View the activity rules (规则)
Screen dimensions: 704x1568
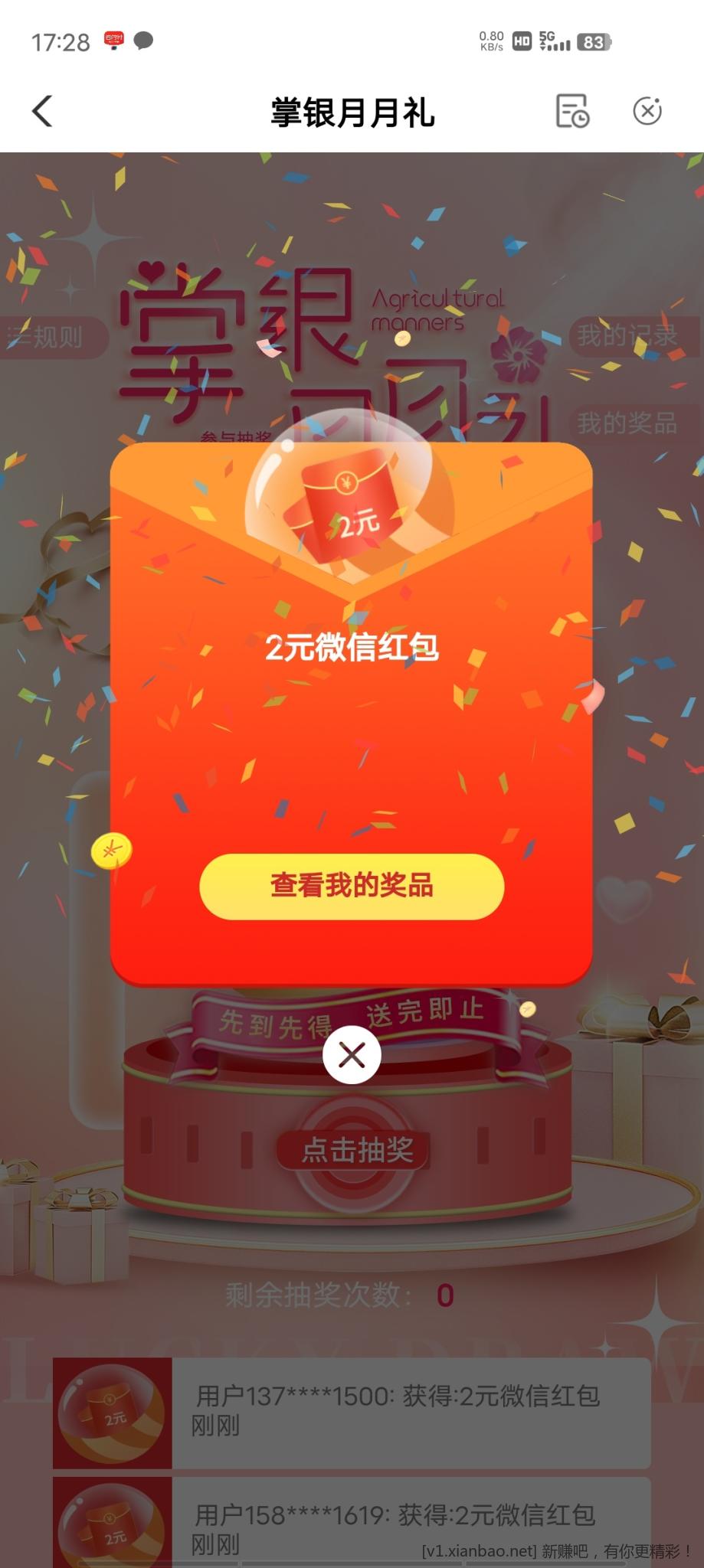point(47,337)
